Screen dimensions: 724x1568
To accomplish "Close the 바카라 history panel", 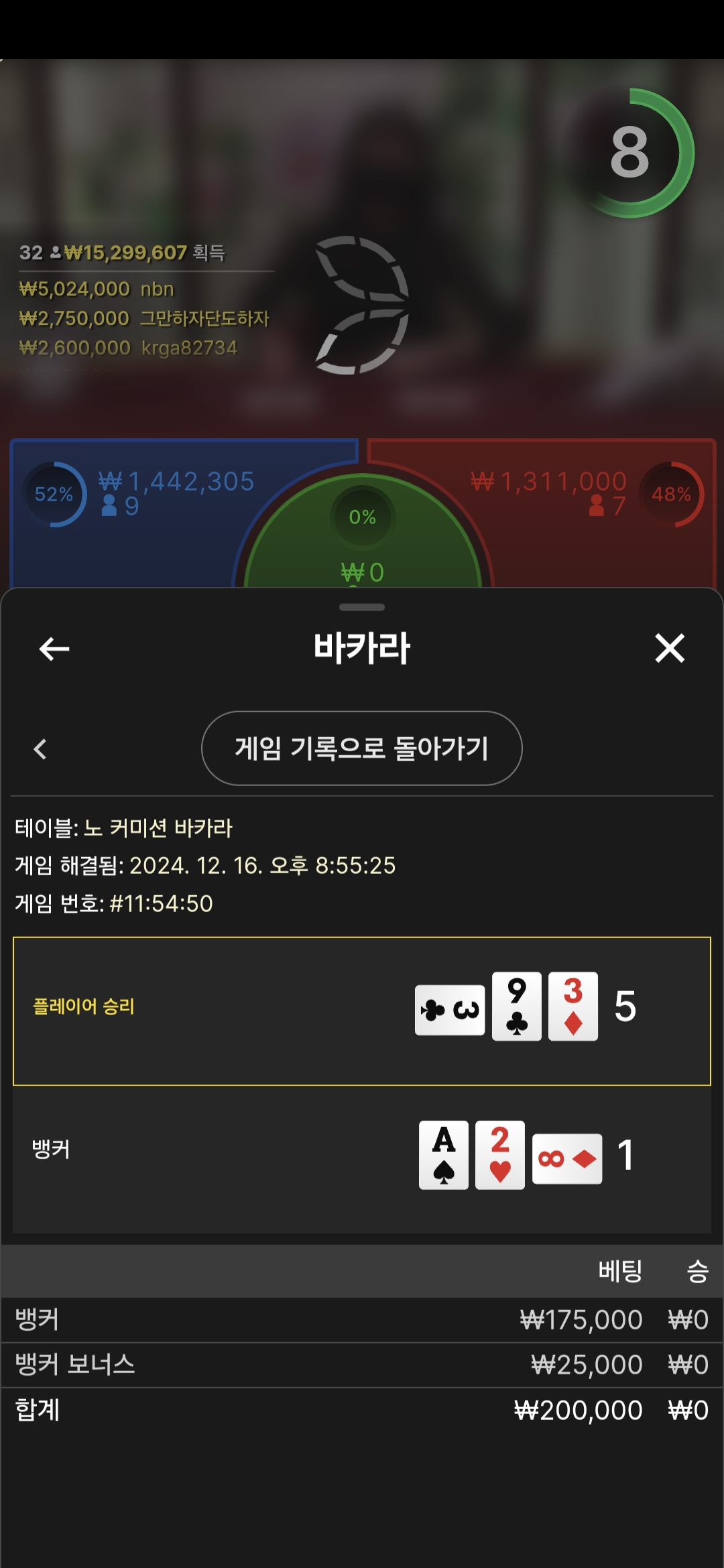I will coord(669,649).
